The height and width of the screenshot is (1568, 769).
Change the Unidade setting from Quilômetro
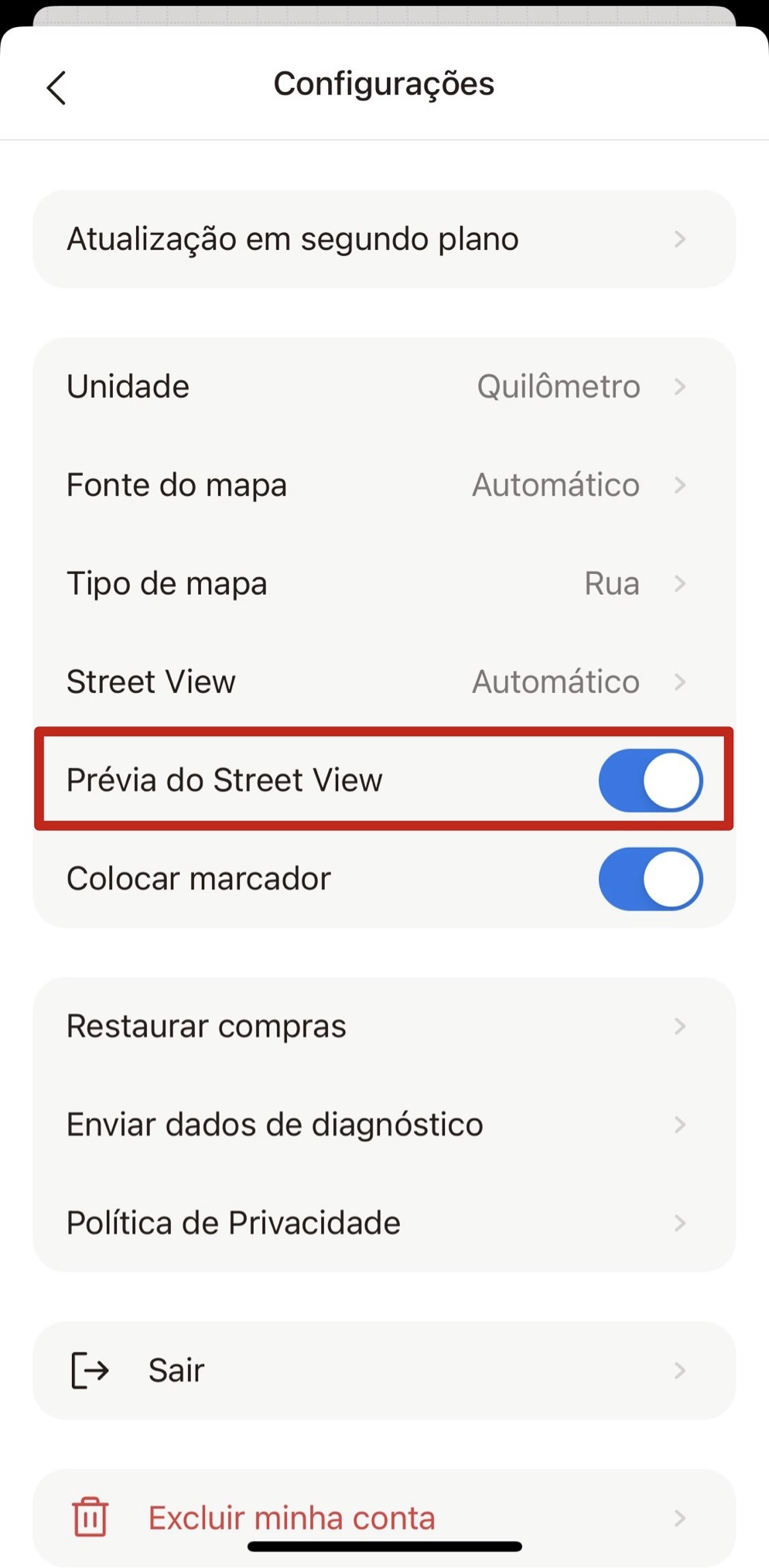(x=384, y=387)
